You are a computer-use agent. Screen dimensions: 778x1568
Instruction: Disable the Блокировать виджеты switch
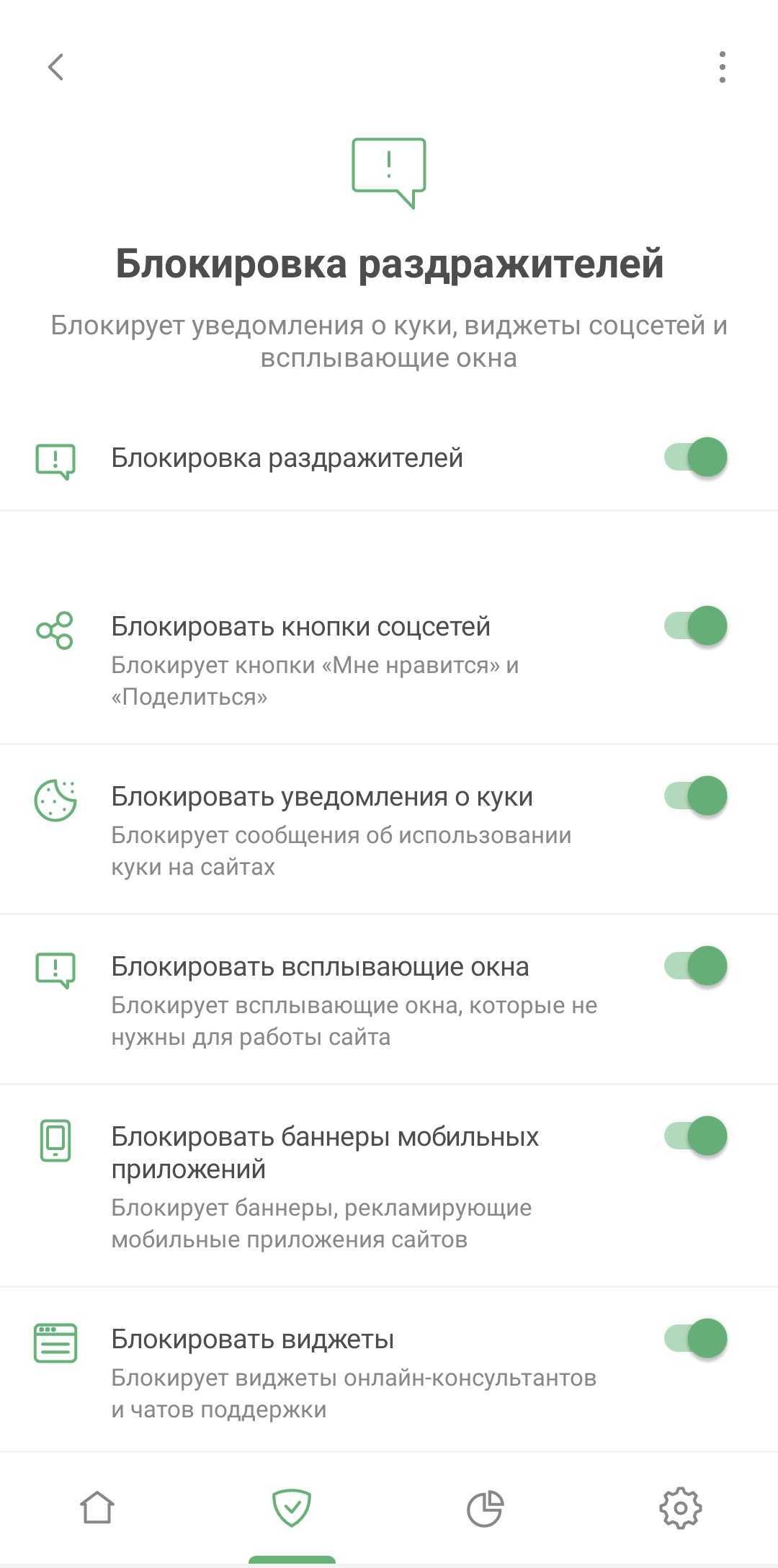[x=696, y=1339]
